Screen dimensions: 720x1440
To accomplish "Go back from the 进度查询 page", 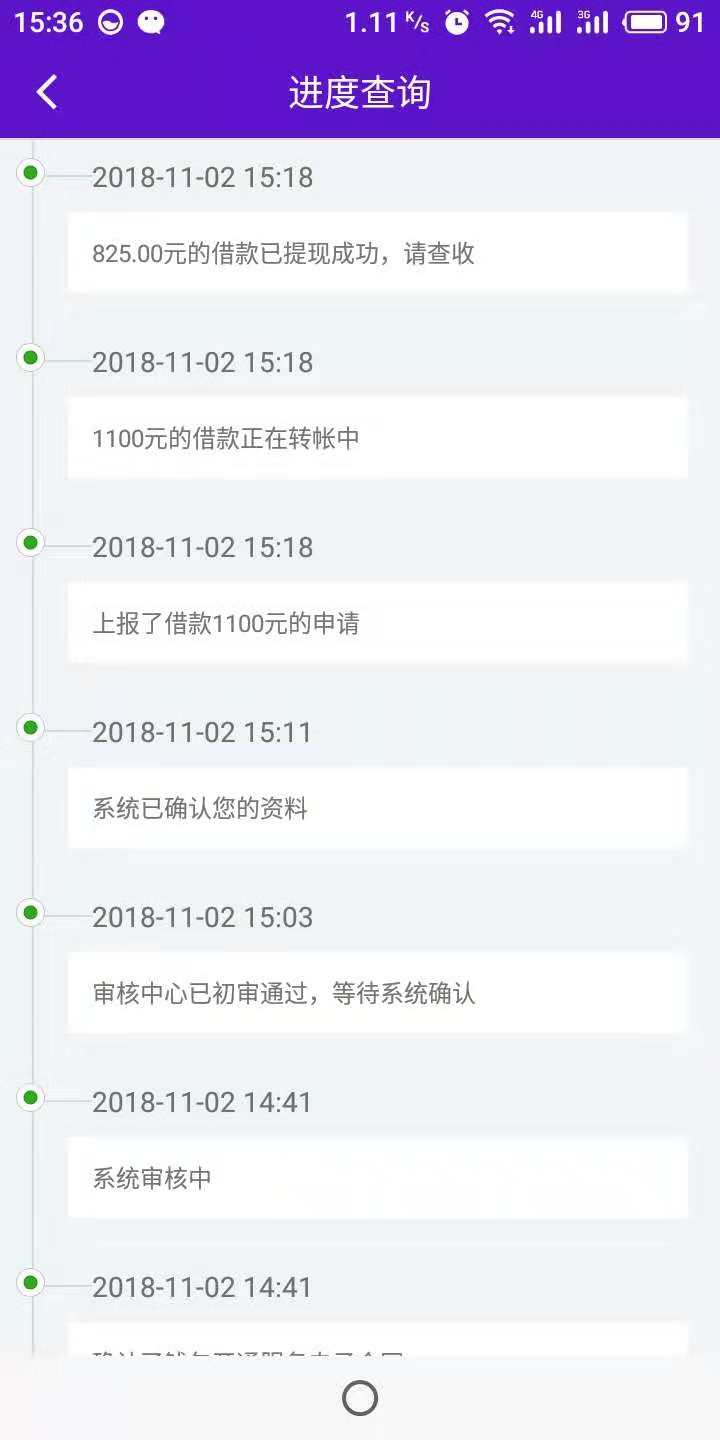I will coord(46,92).
